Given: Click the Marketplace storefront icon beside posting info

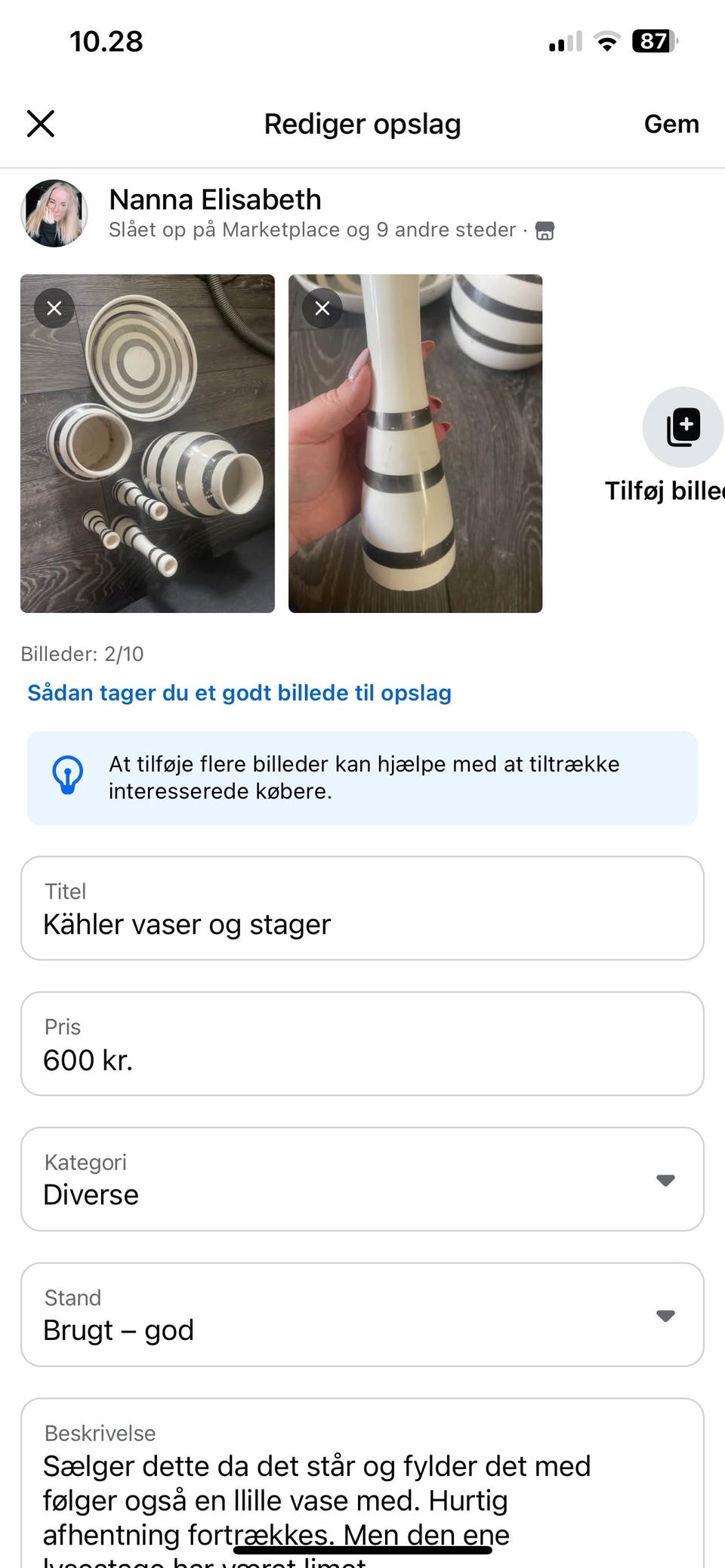Looking at the screenshot, I should click(545, 230).
